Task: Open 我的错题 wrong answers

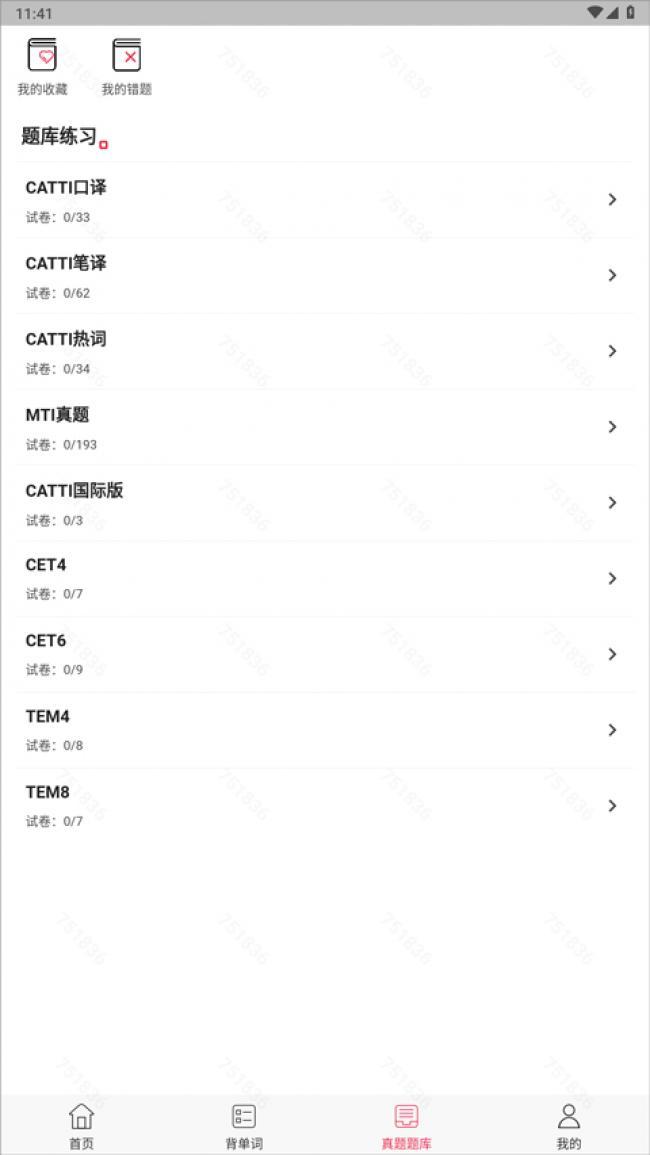Action: click(126, 66)
